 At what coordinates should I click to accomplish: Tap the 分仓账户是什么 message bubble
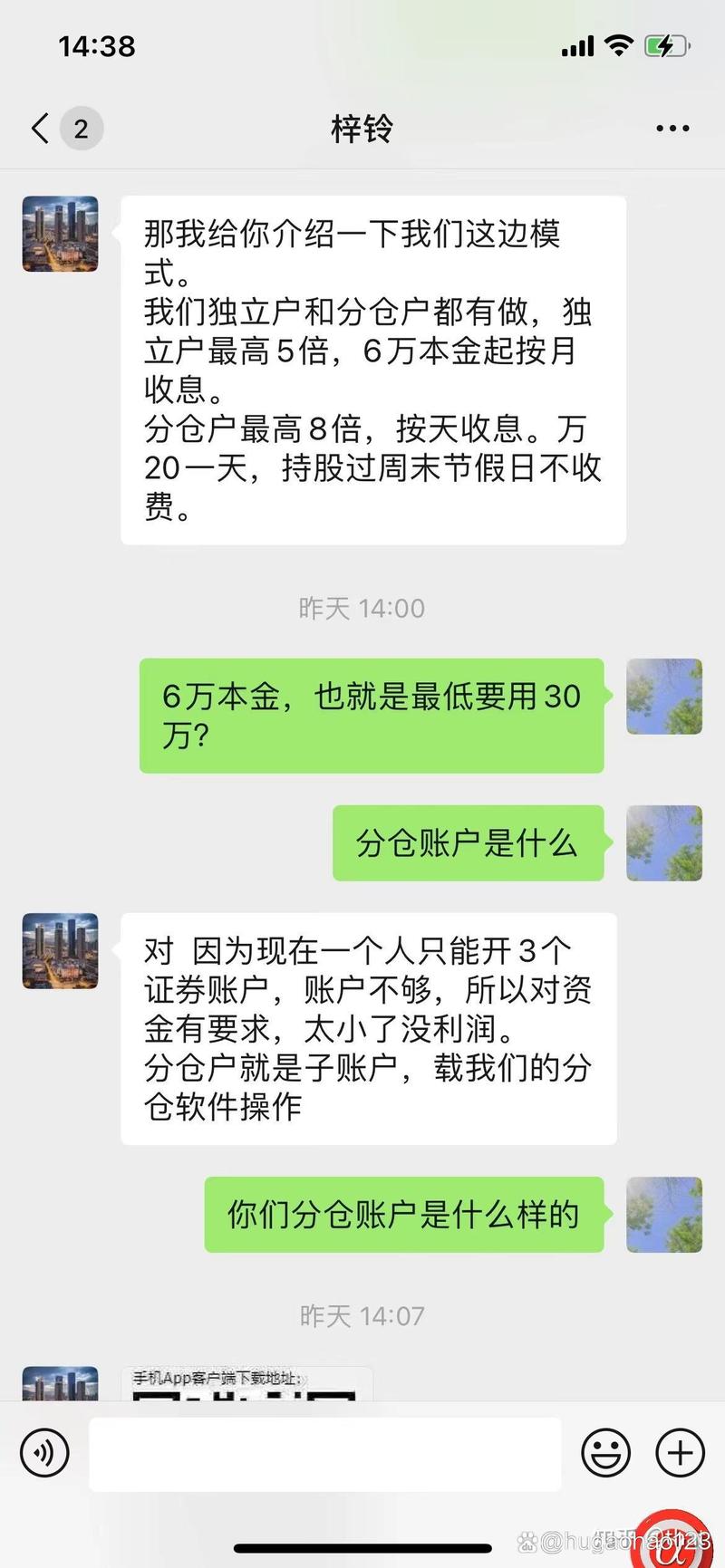coord(468,842)
